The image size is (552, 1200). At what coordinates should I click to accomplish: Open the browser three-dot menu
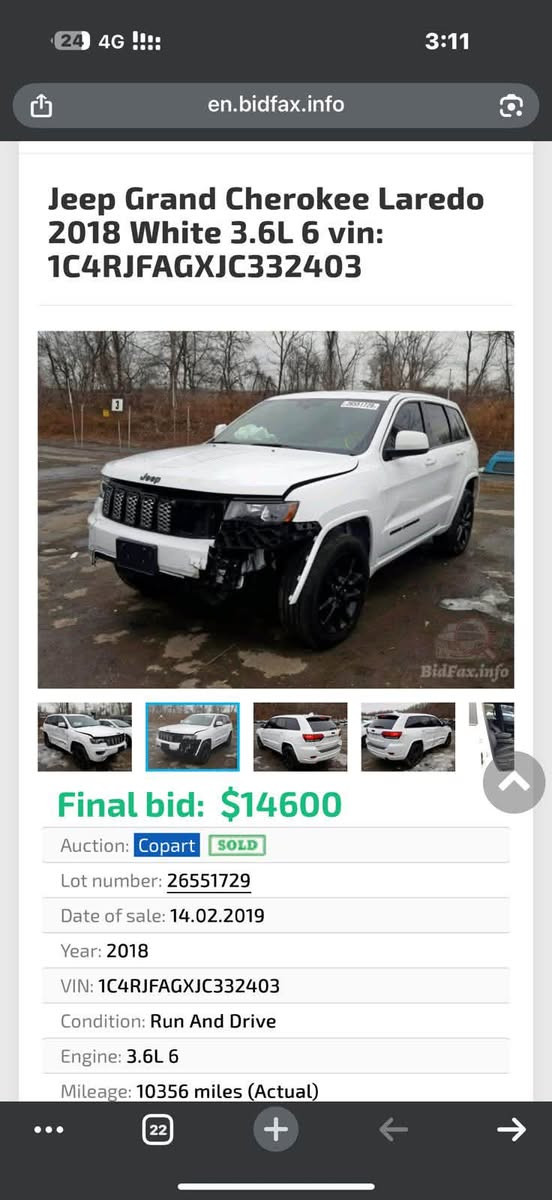pos(48,1130)
